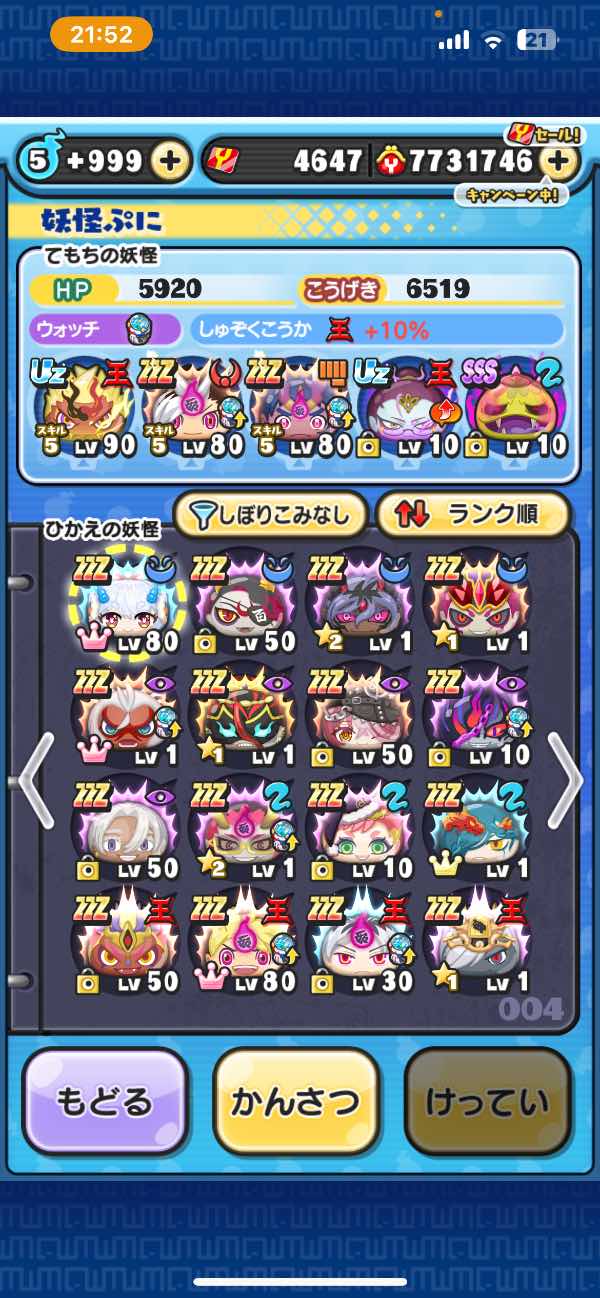
Task: Change sort order via ランク順
Action: pyautogui.click(x=473, y=515)
